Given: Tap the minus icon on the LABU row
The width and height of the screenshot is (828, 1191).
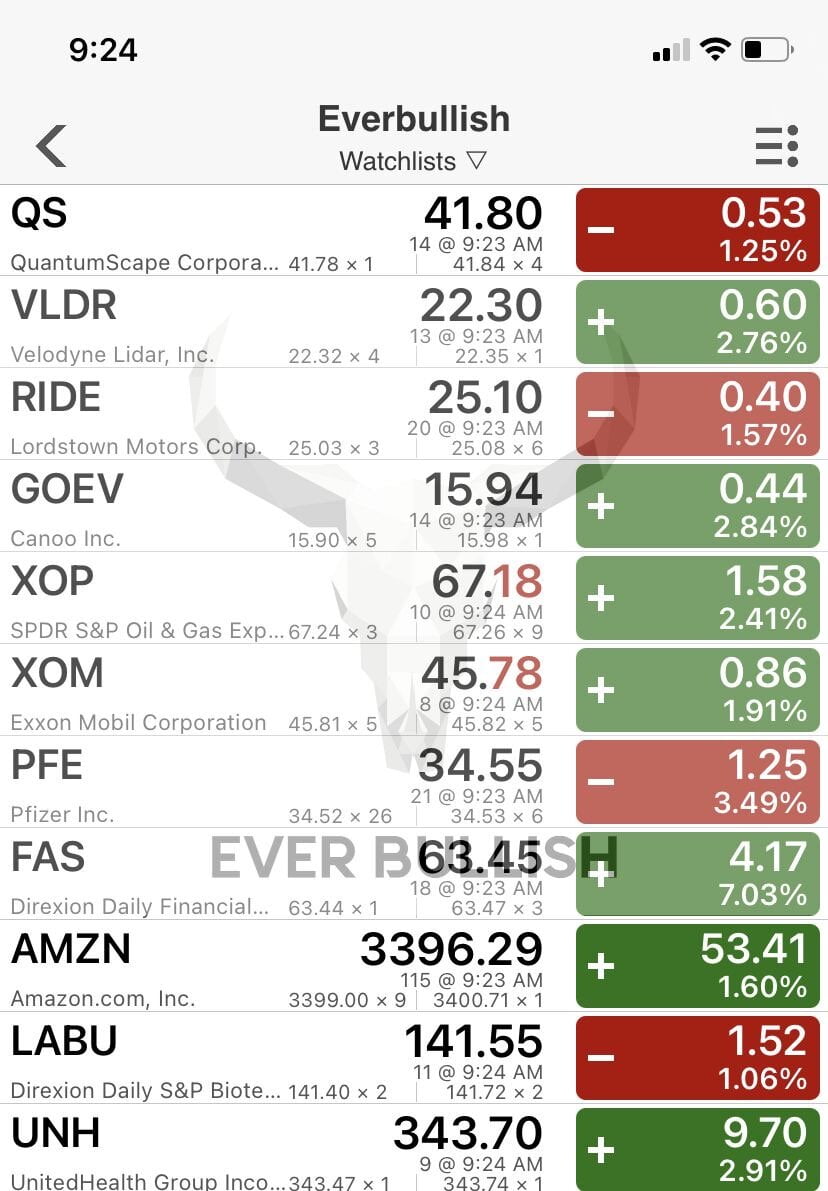Looking at the screenshot, I should [601, 1057].
